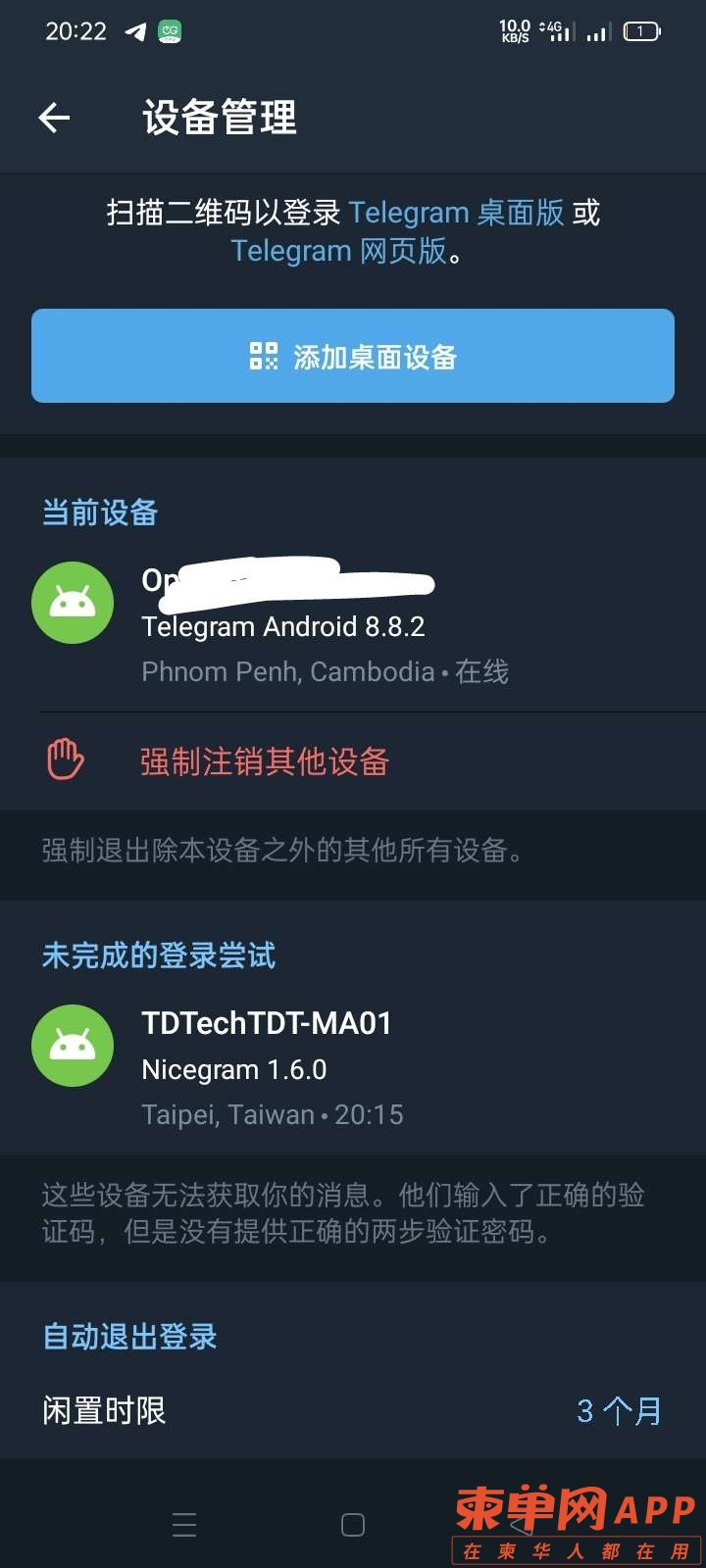Open Telegram 网页版 link

point(339,251)
